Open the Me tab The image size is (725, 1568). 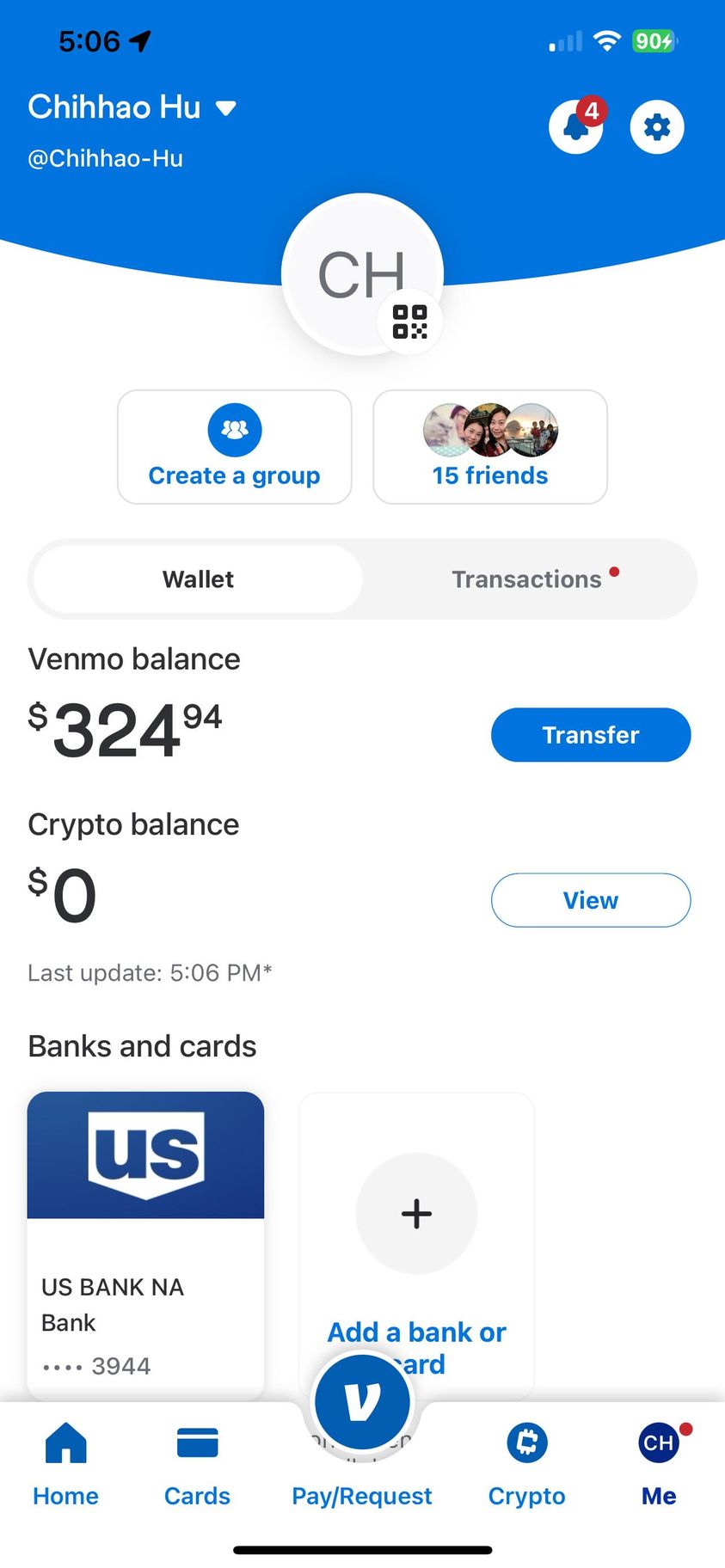tap(659, 1463)
